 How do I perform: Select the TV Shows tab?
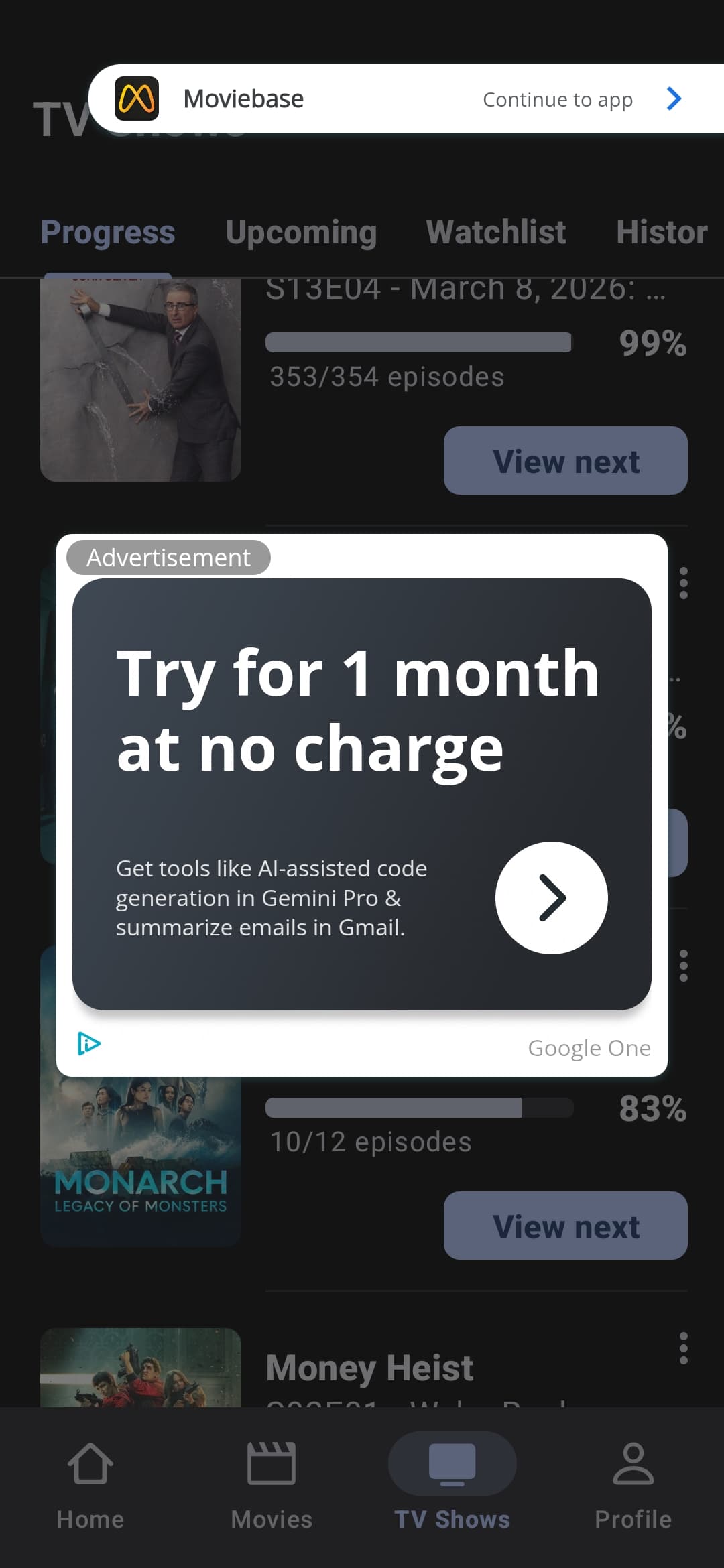pyautogui.click(x=452, y=1480)
